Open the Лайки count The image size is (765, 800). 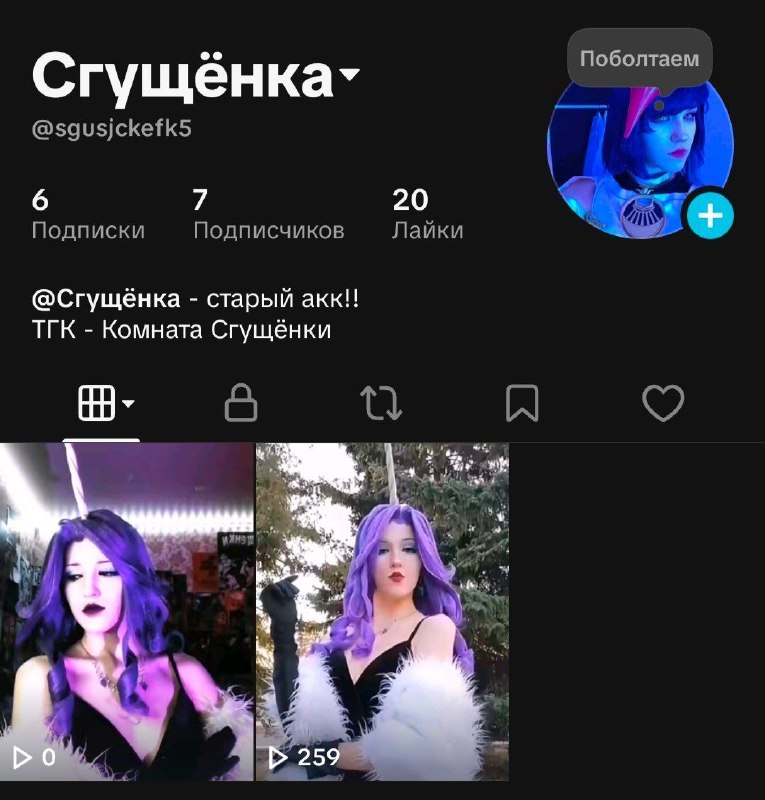[428, 214]
